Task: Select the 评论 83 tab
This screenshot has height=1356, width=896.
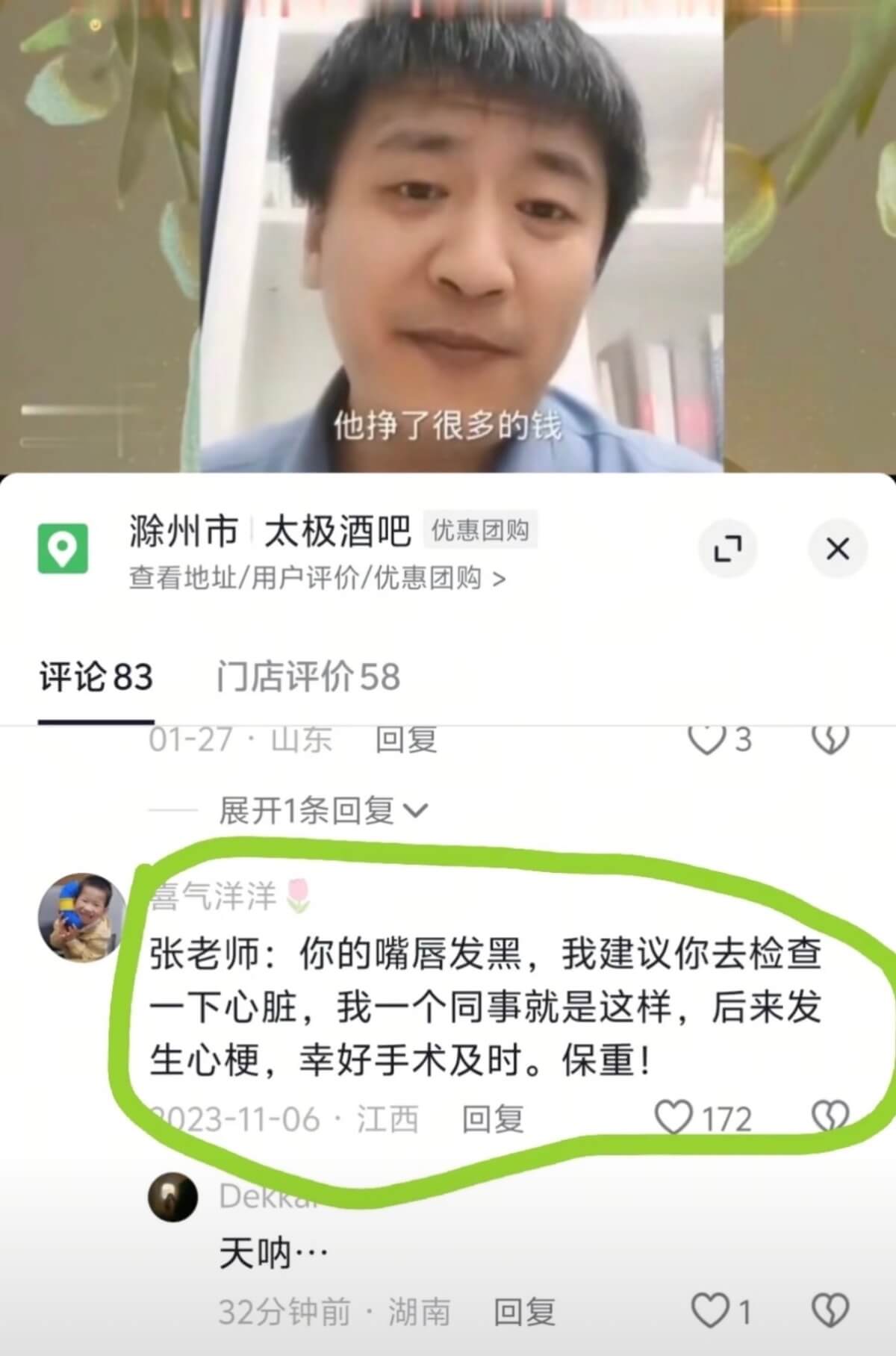Action: coord(96,677)
